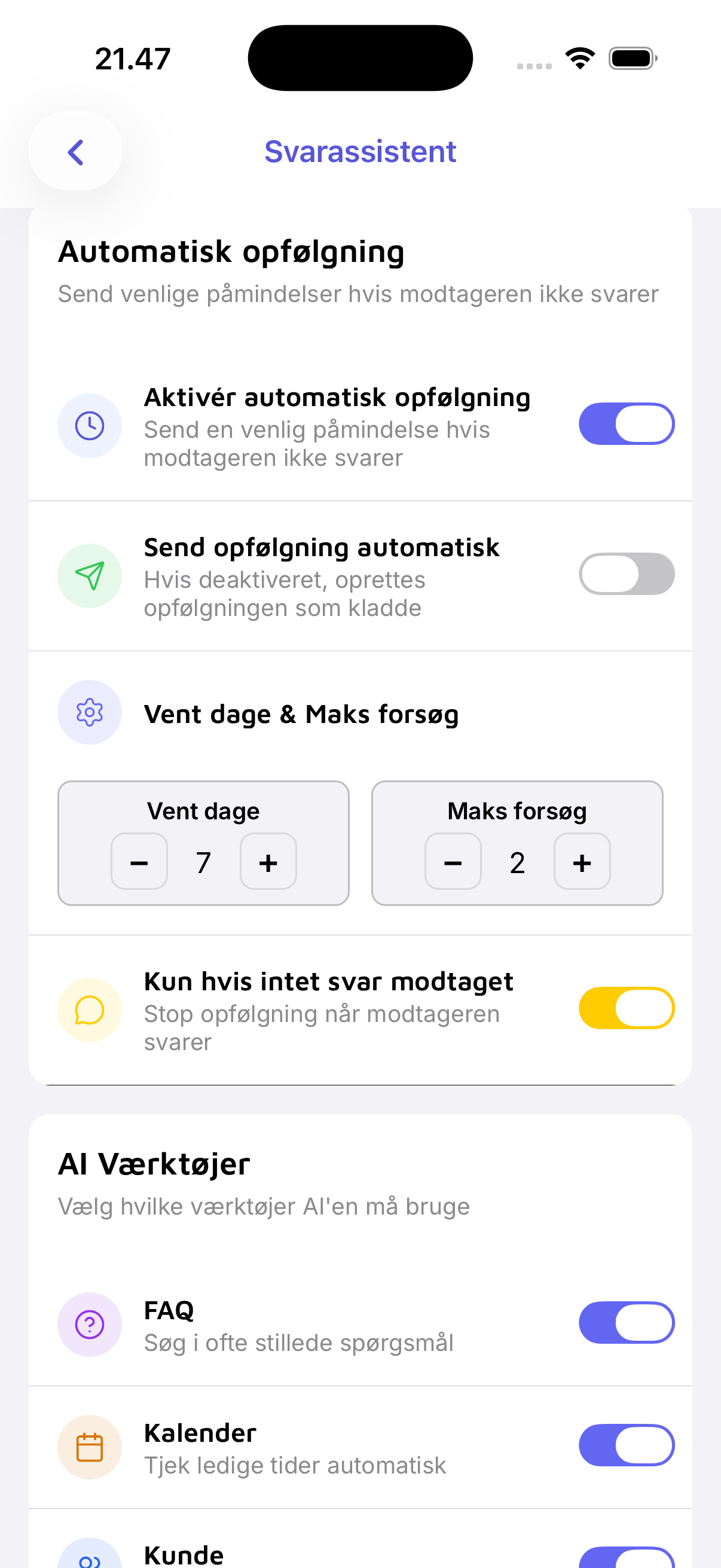Decrease Maks forsøg to 1
Image resolution: width=721 pixels, height=1568 pixels.
[x=453, y=861]
